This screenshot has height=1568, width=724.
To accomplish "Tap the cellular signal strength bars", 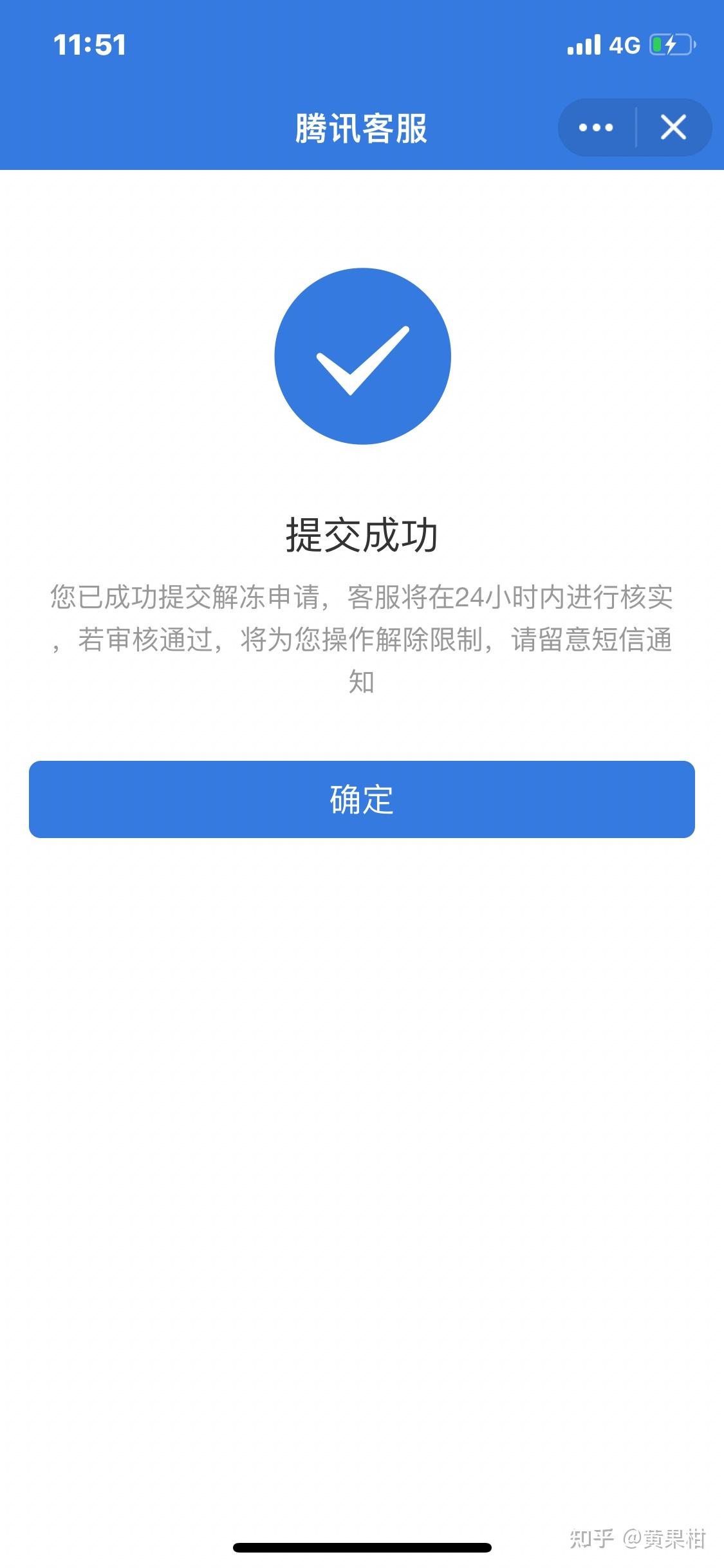I will pyautogui.click(x=582, y=43).
